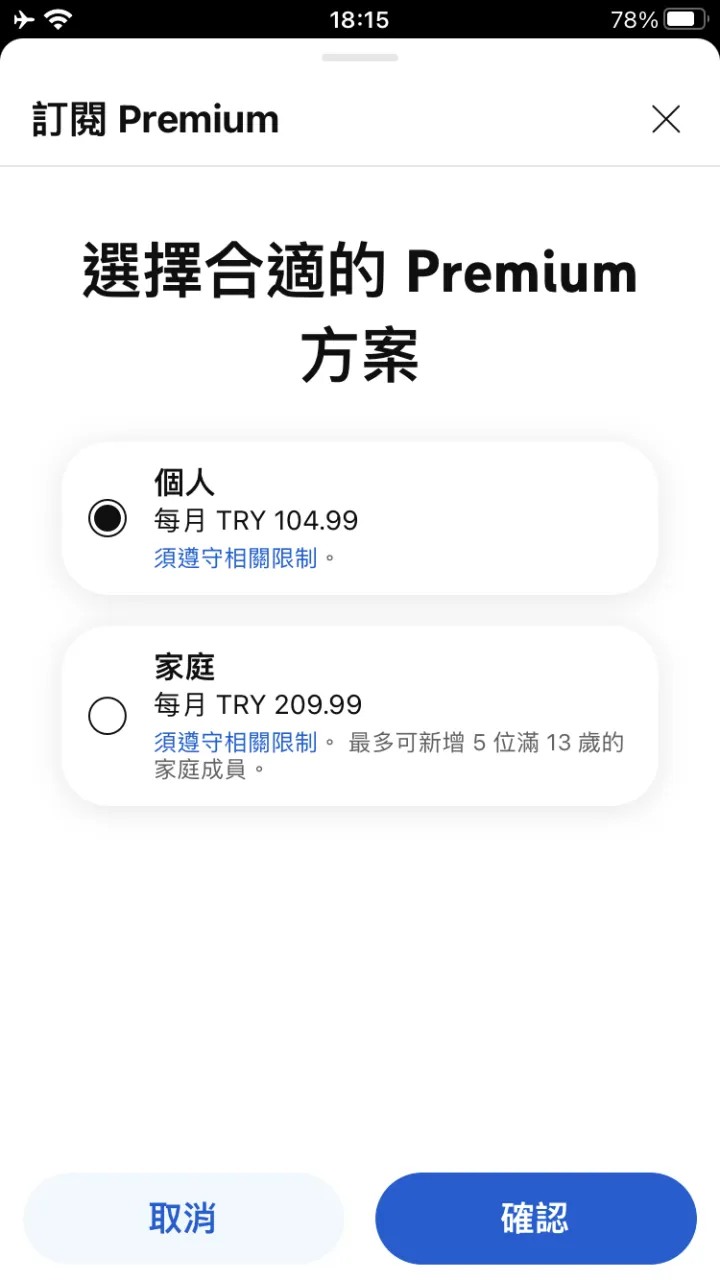Viewport: 720px width, 1280px height.
Task: Click the X icon to dismiss the sheet
Action: 666,118
